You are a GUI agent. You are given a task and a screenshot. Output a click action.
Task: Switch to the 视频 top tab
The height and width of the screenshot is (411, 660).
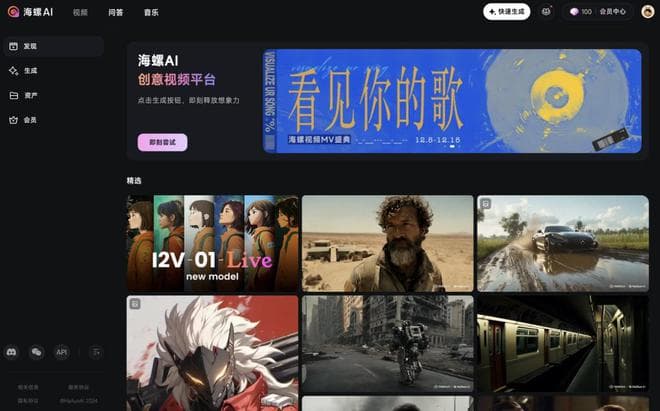(80, 12)
